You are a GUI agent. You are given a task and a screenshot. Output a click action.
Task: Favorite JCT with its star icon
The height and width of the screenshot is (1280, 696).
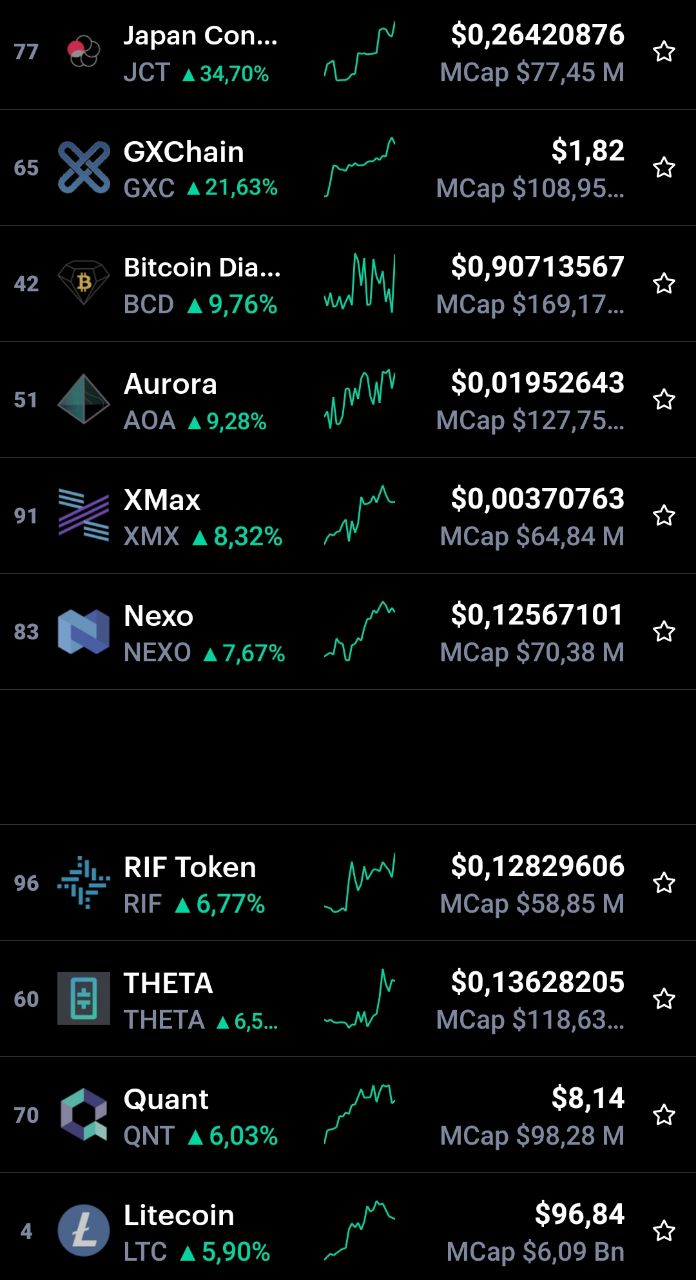664,52
